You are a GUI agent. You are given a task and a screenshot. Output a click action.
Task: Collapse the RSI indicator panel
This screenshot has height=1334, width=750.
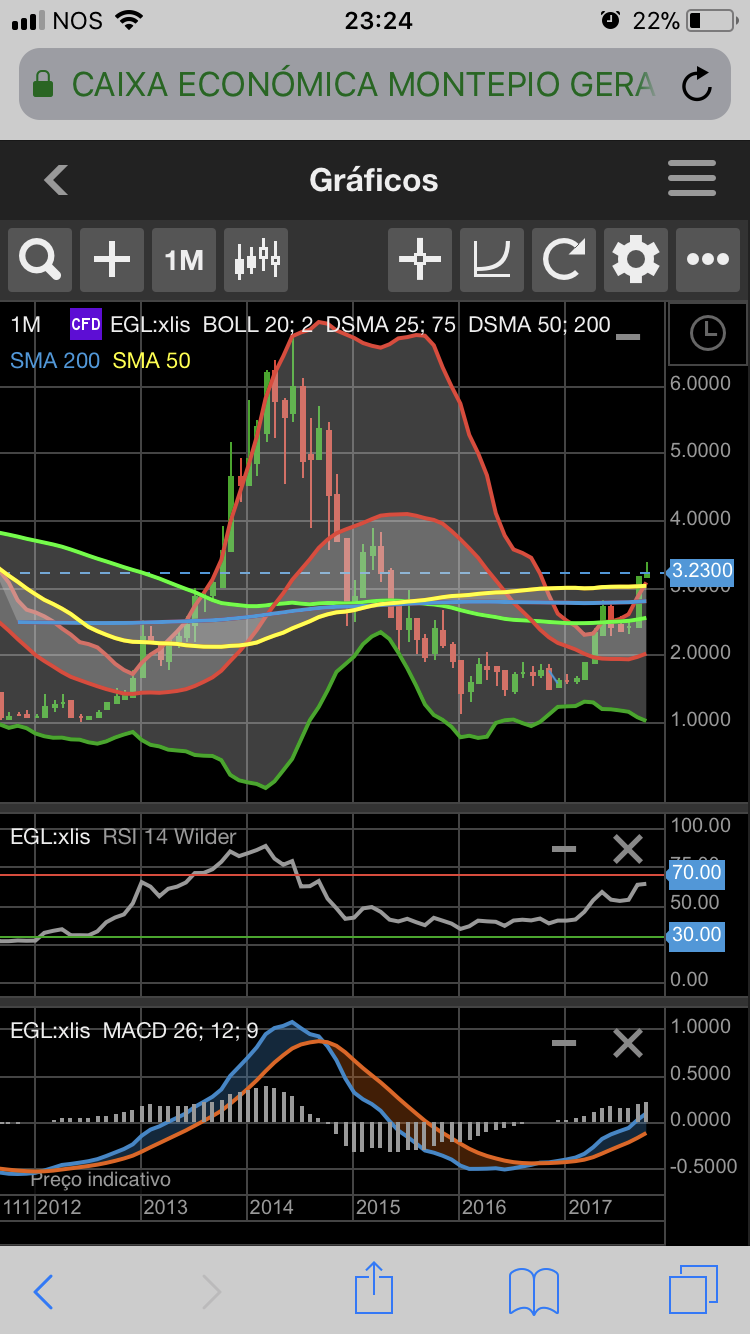[564, 849]
